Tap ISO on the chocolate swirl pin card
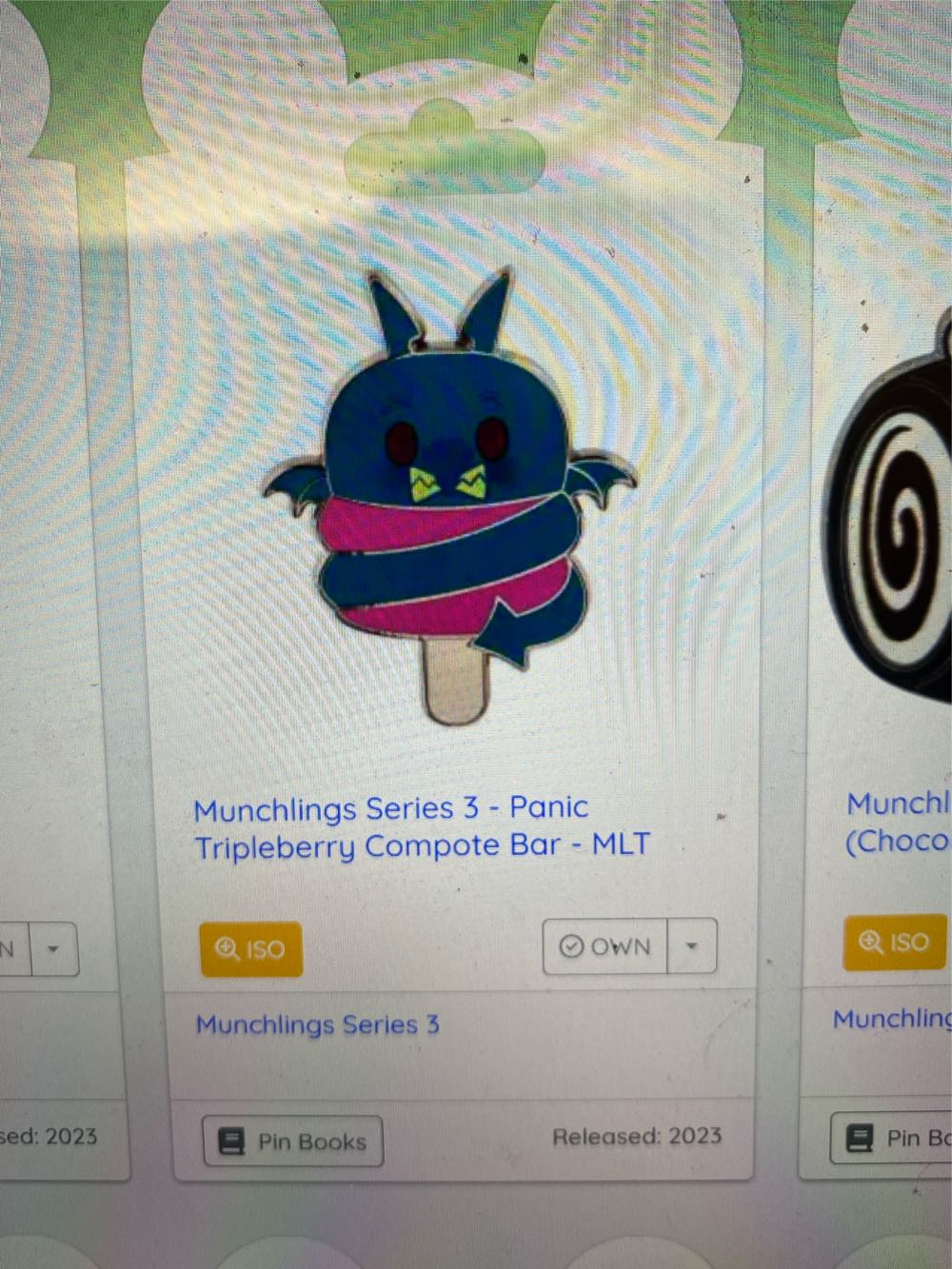The image size is (952, 1269). click(x=894, y=942)
